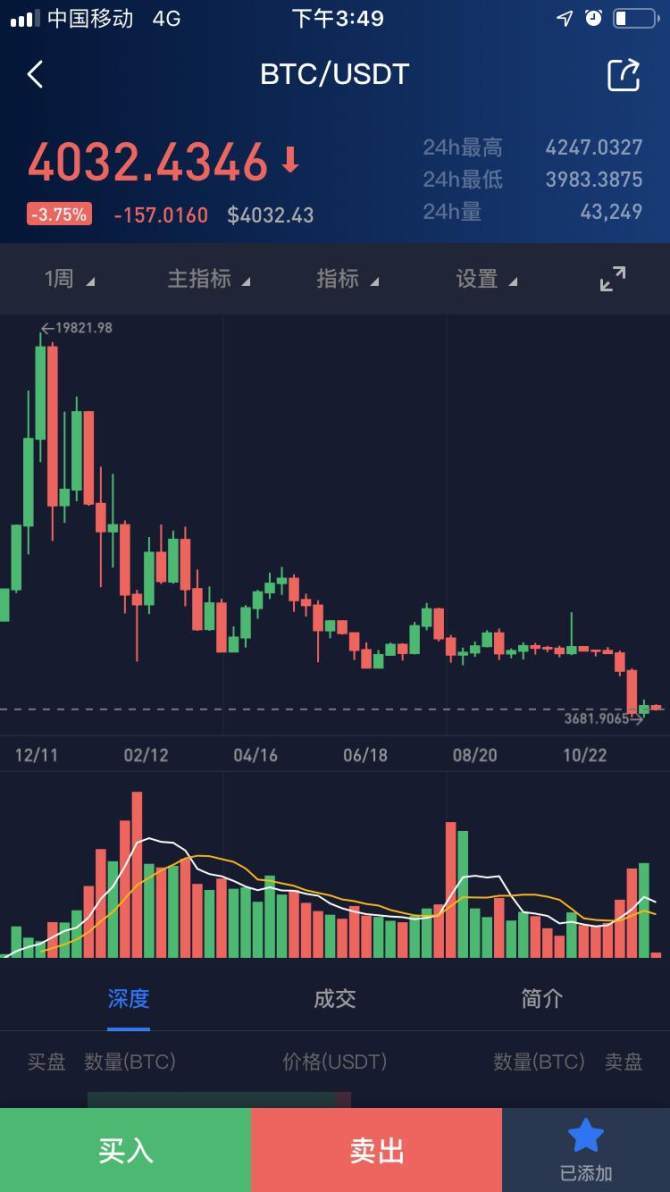Expand the chart to fullscreen
This screenshot has height=1192, width=670.
pos(612,279)
